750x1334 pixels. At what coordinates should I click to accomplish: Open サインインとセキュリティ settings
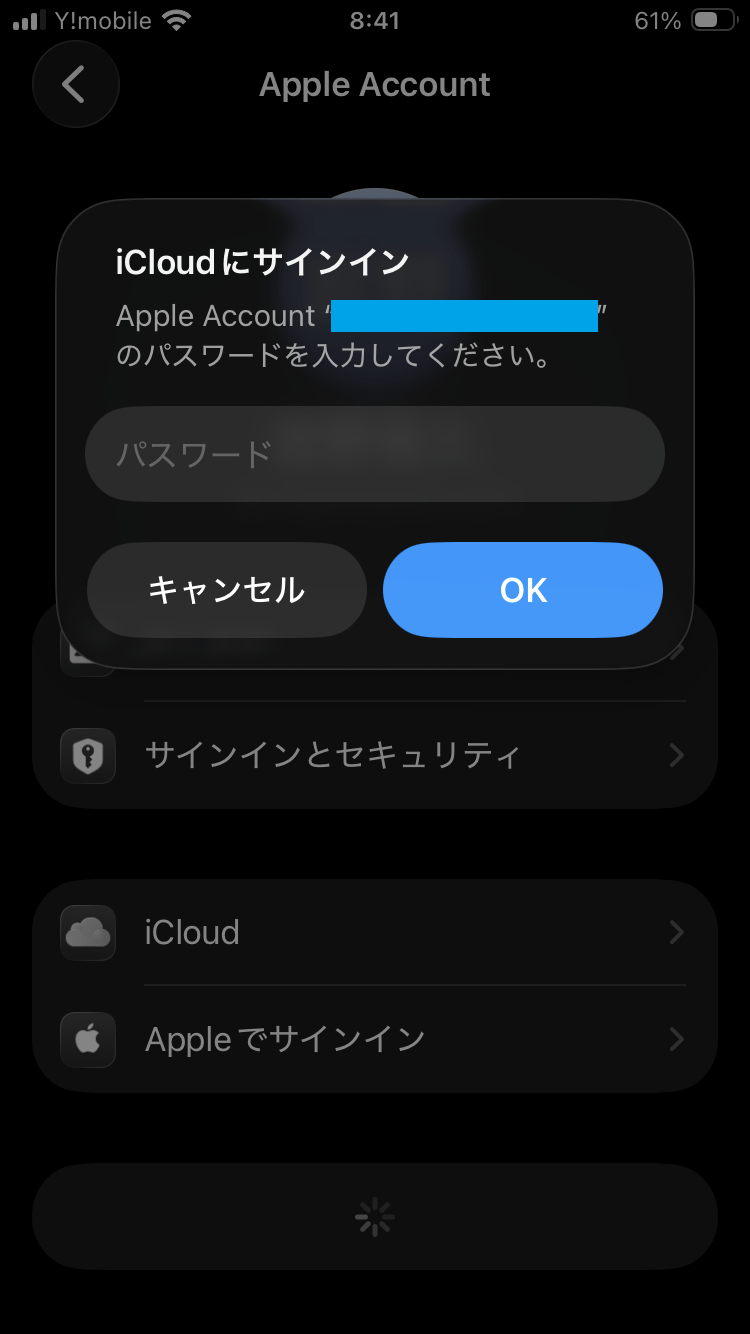click(375, 754)
